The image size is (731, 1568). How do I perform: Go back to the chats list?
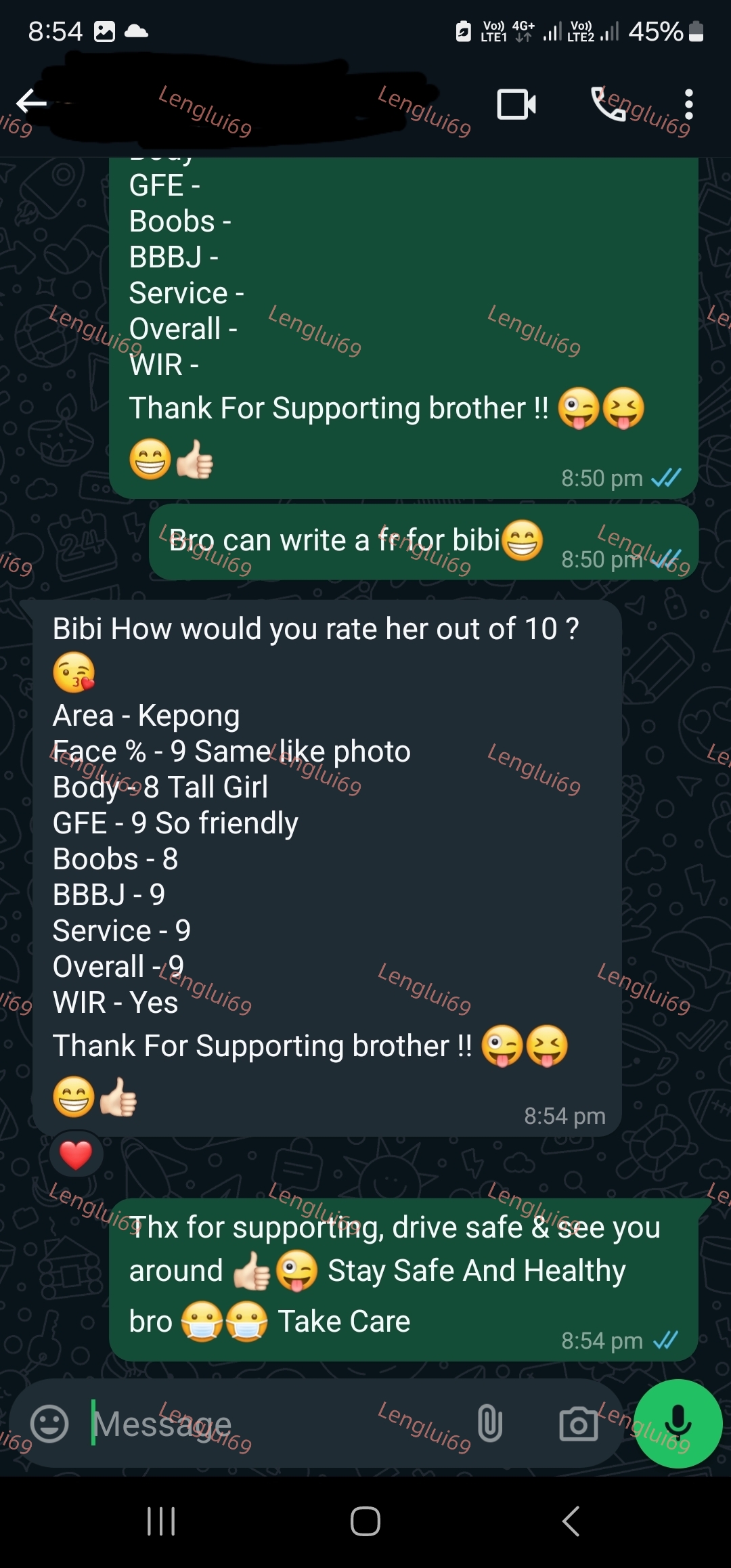click(31, 102)
